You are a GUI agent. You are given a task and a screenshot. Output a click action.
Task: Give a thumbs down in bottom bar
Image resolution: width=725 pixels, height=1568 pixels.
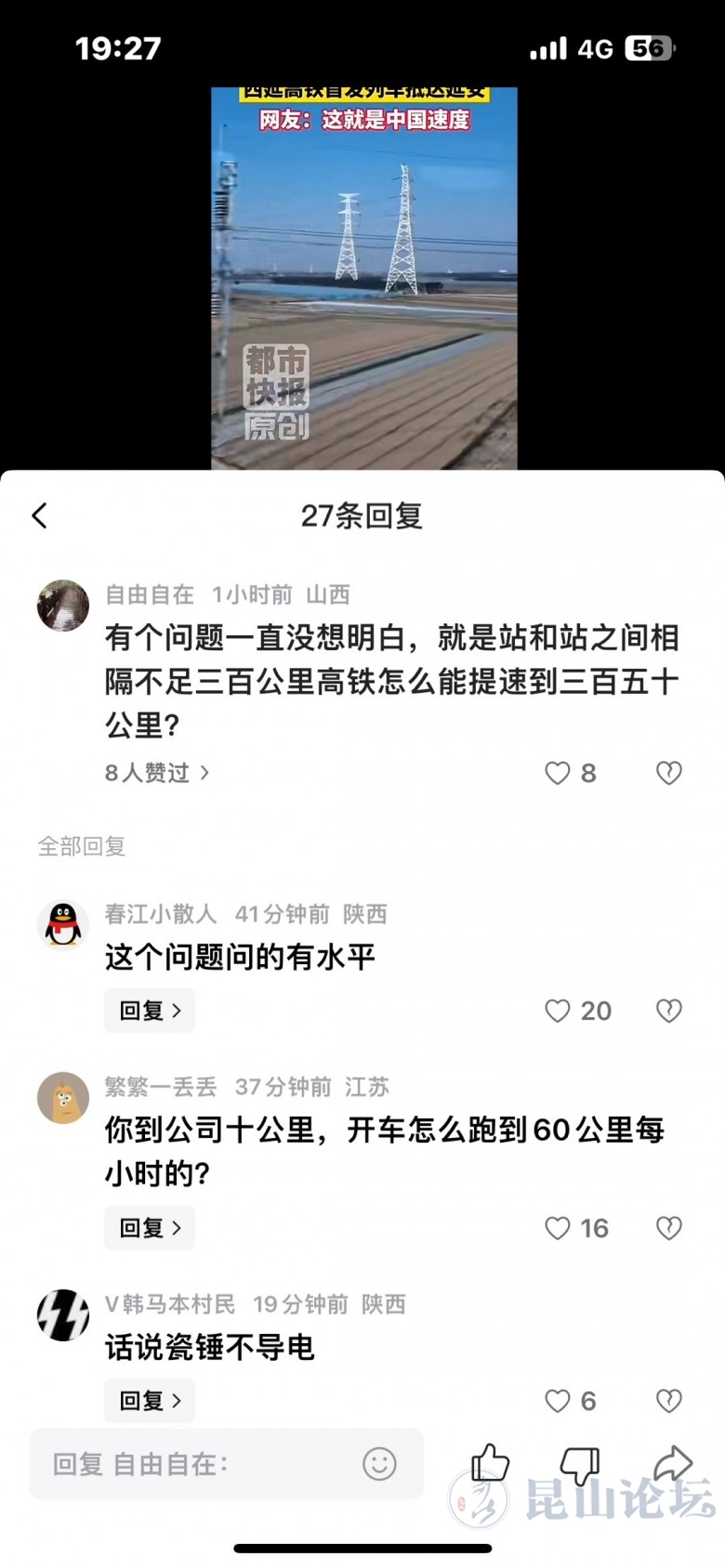pos(580,1465)
